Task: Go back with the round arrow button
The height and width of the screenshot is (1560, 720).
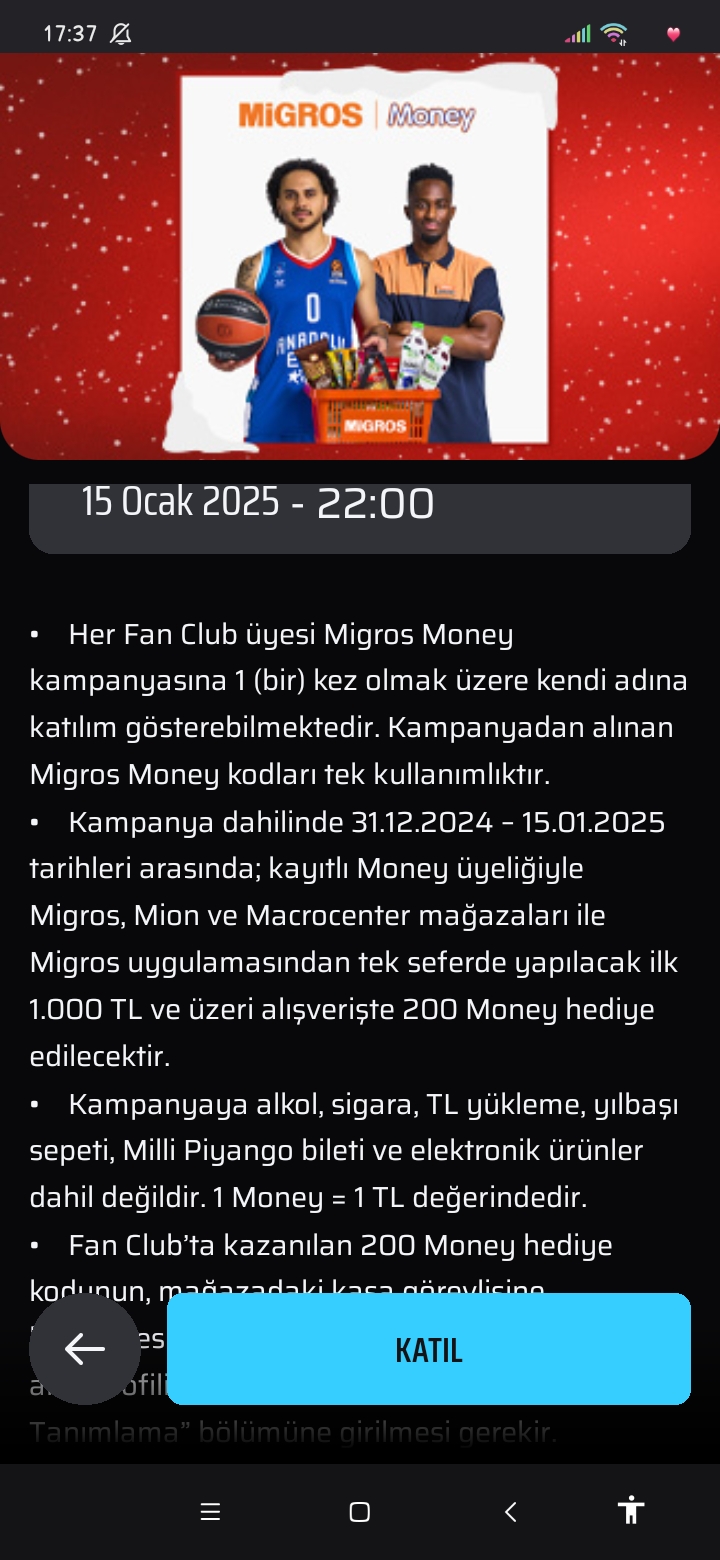Action: click(x=85, y=1349)
